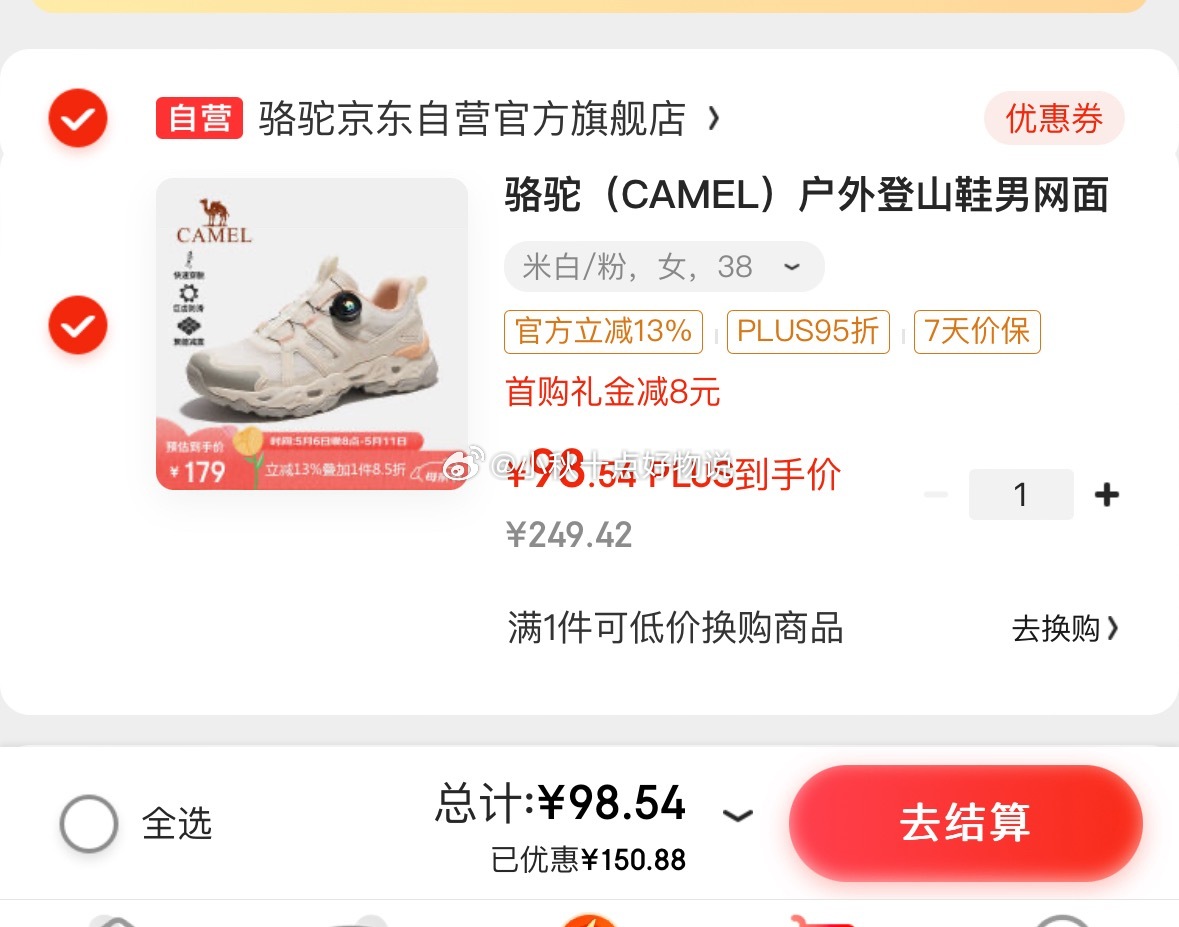Expand the total price details chevron
This screenshot has width=1179, height=927.
pos(737,816)
